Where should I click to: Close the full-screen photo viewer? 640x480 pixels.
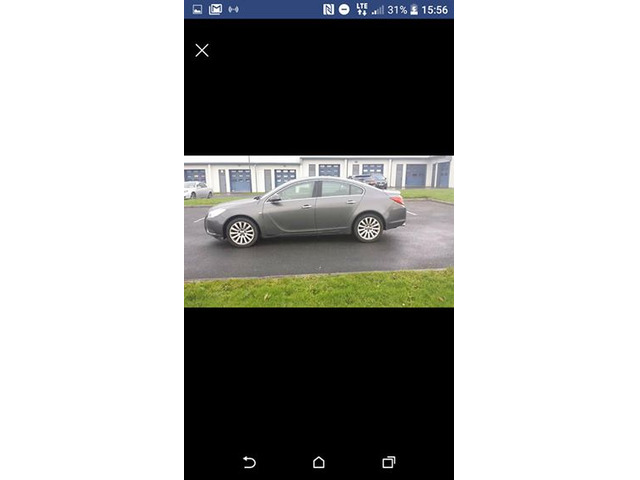(202, 50)
